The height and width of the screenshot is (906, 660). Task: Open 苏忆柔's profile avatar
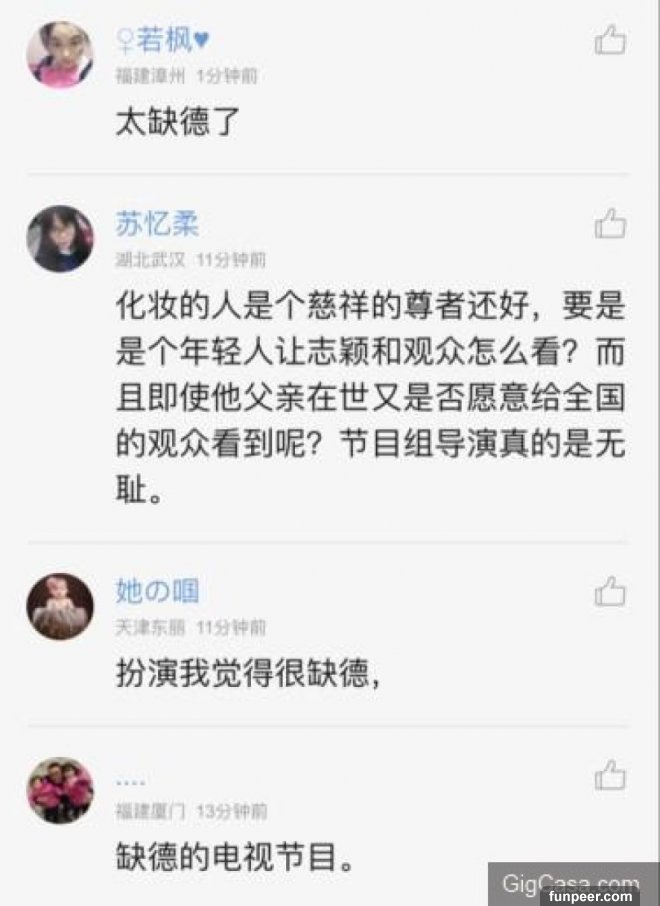(60, 239)
